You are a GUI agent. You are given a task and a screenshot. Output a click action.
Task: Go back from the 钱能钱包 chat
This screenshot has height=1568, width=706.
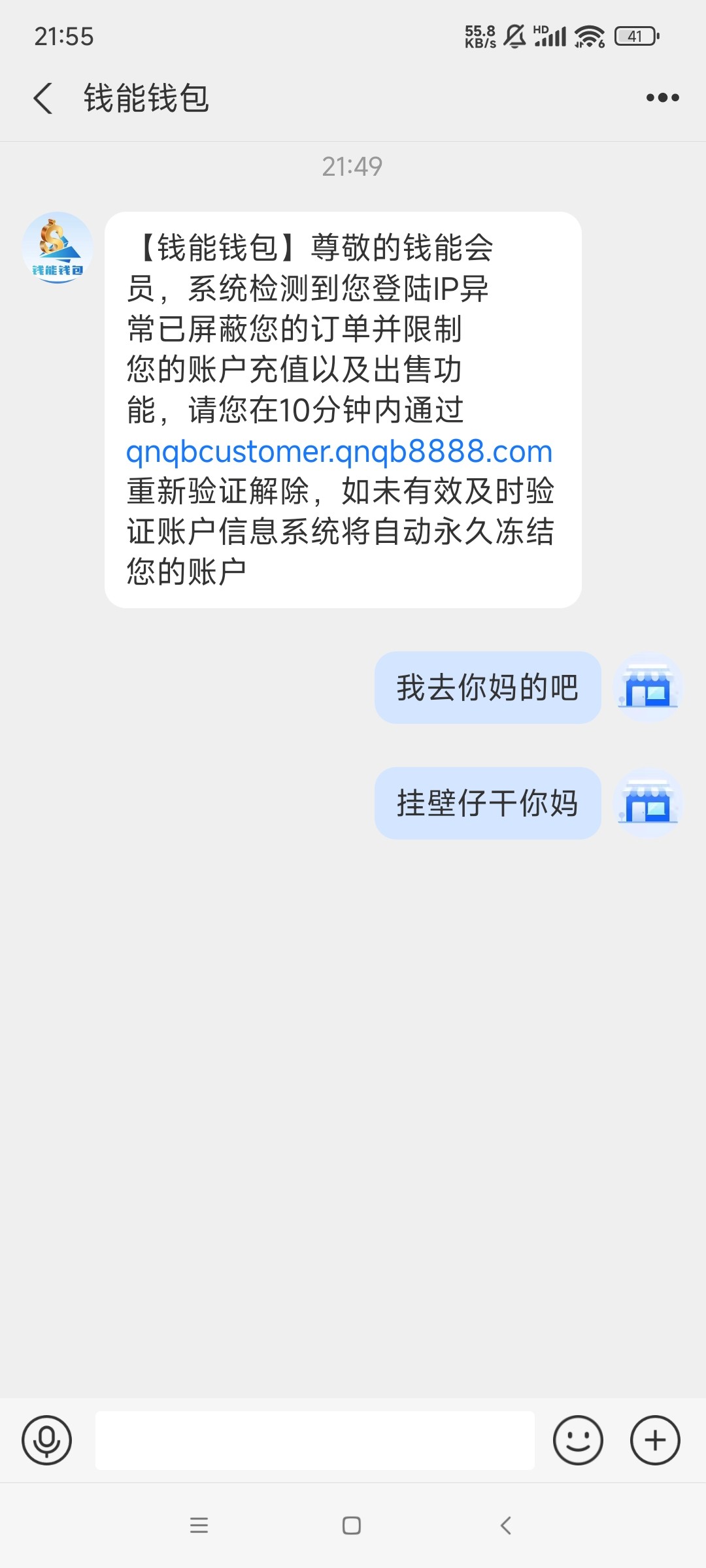coord(43,98)
